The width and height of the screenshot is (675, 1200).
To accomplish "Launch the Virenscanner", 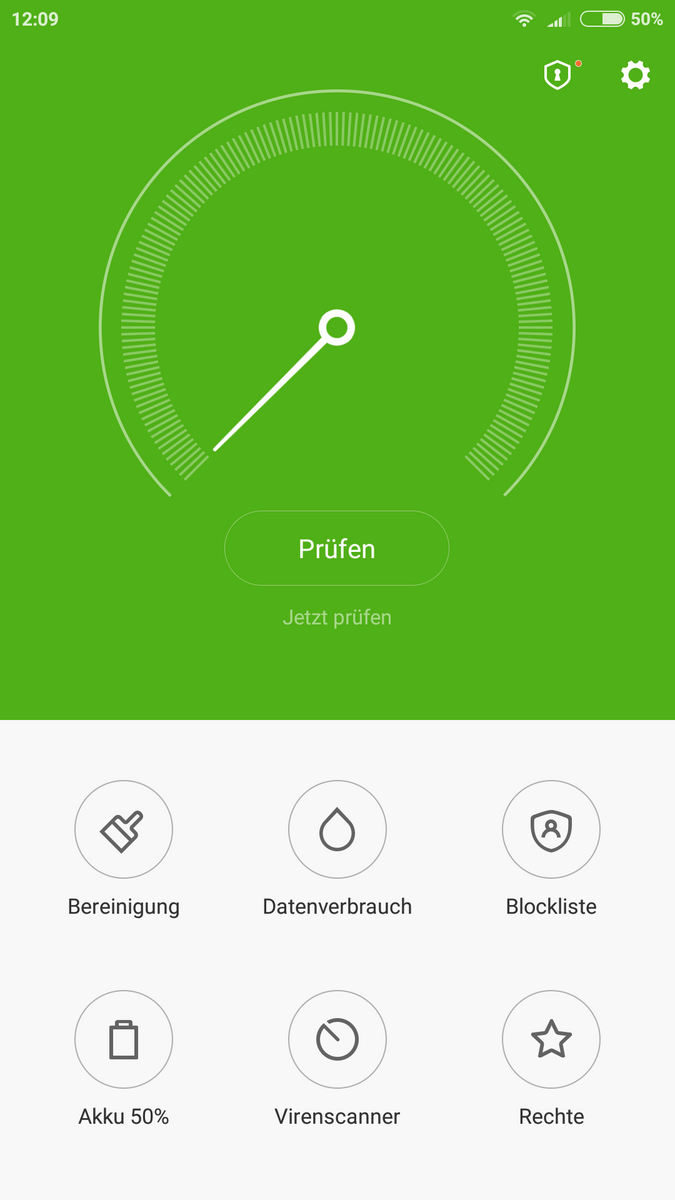I will [x=337, y=1040].
